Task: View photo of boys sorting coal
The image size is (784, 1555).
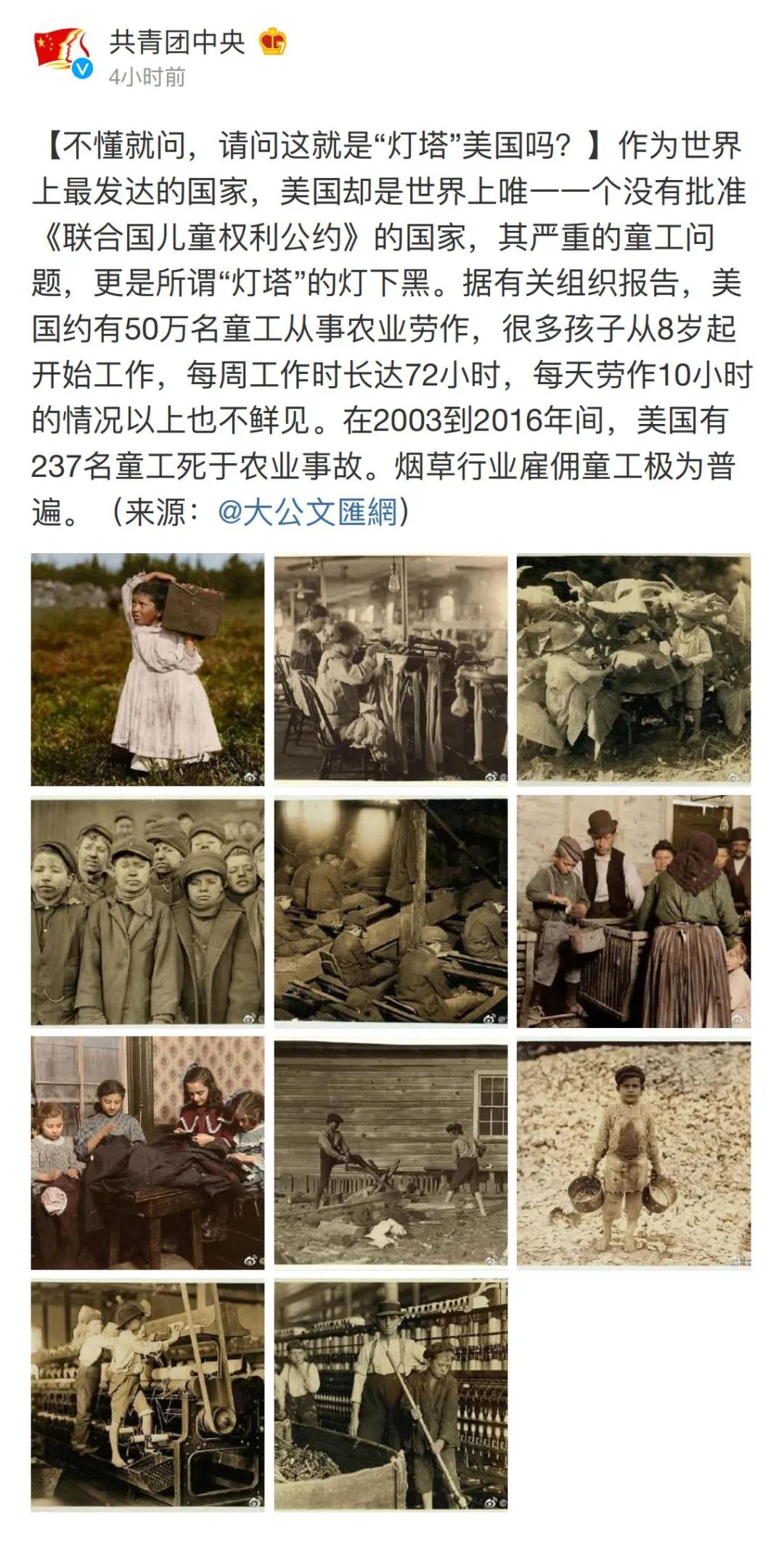Action: coord(391,912)
